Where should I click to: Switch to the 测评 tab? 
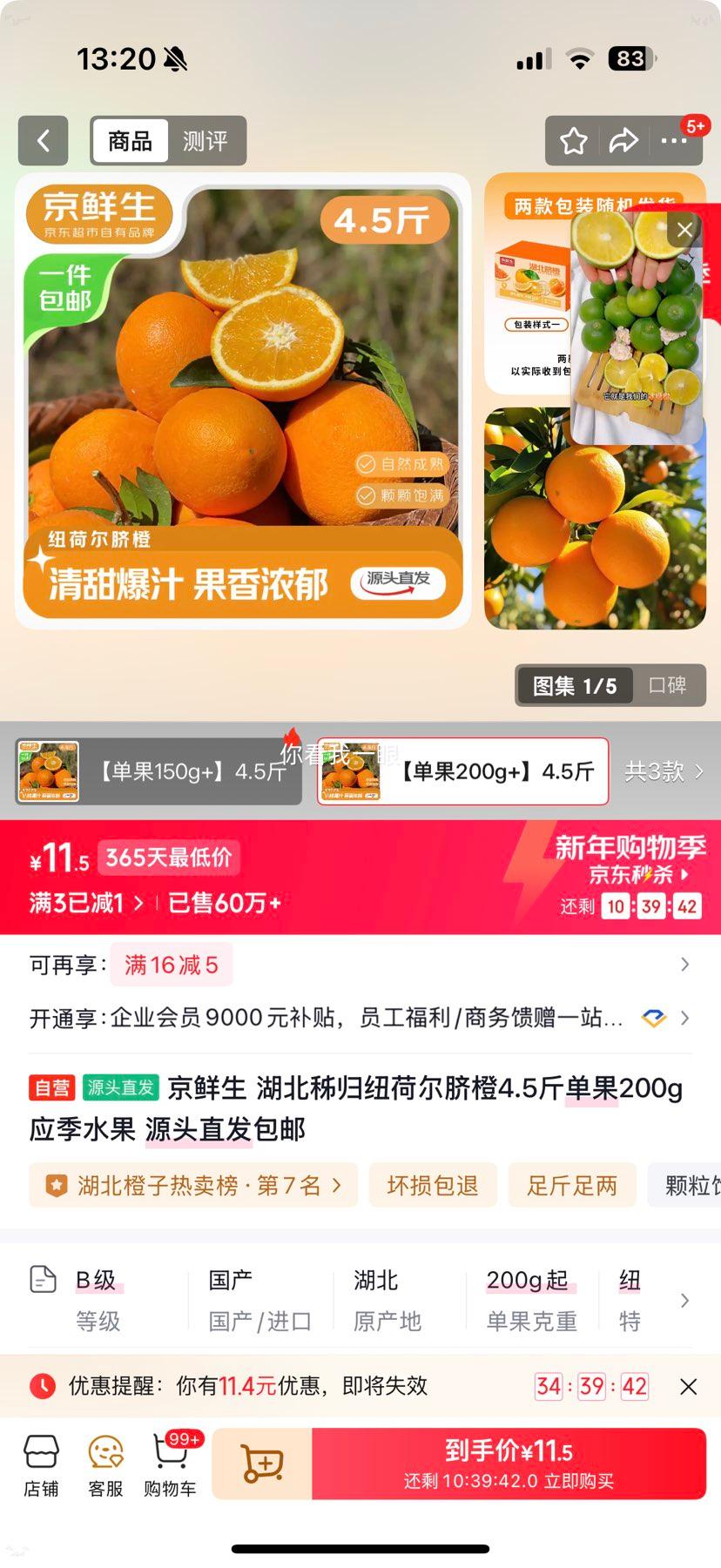pos(206,140)
